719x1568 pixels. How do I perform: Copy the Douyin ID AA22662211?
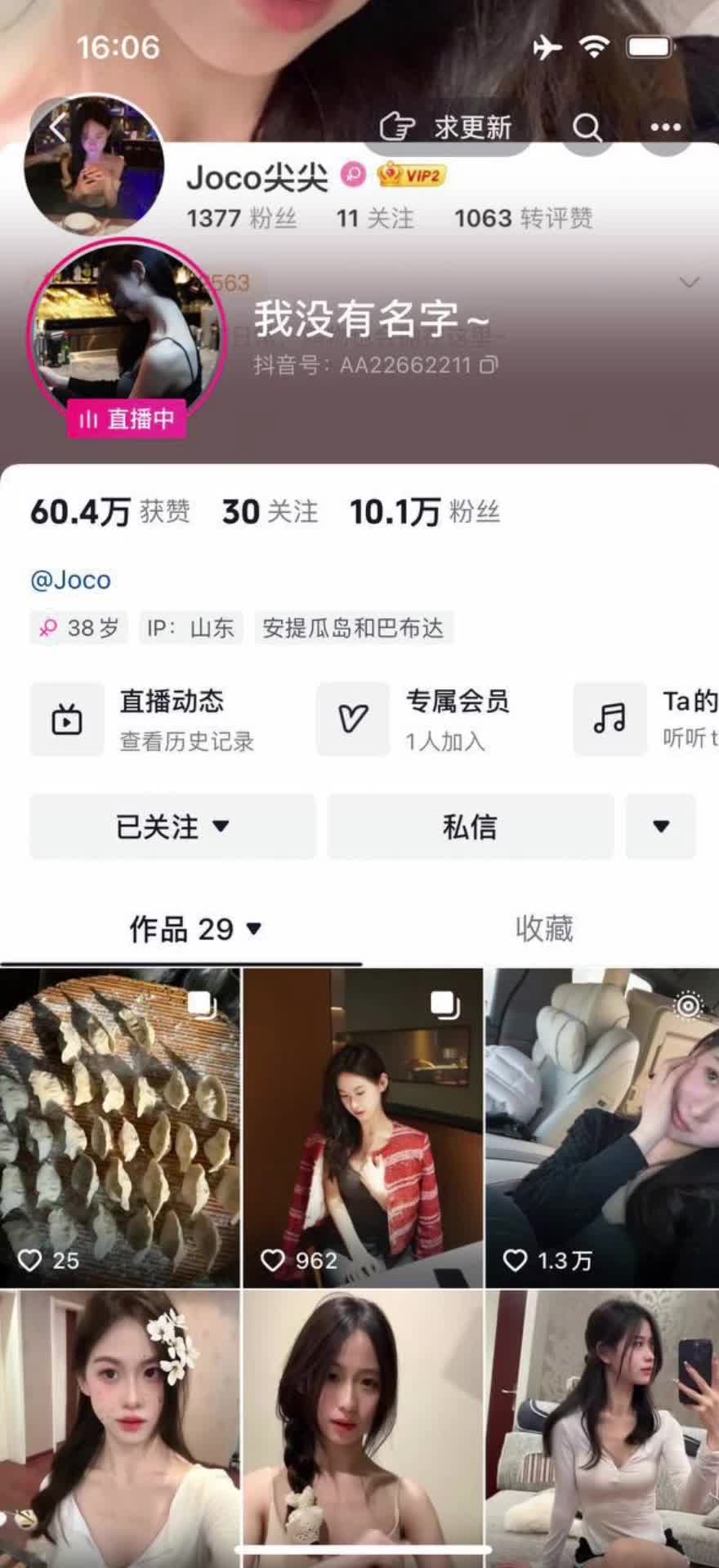pos(489,365)
